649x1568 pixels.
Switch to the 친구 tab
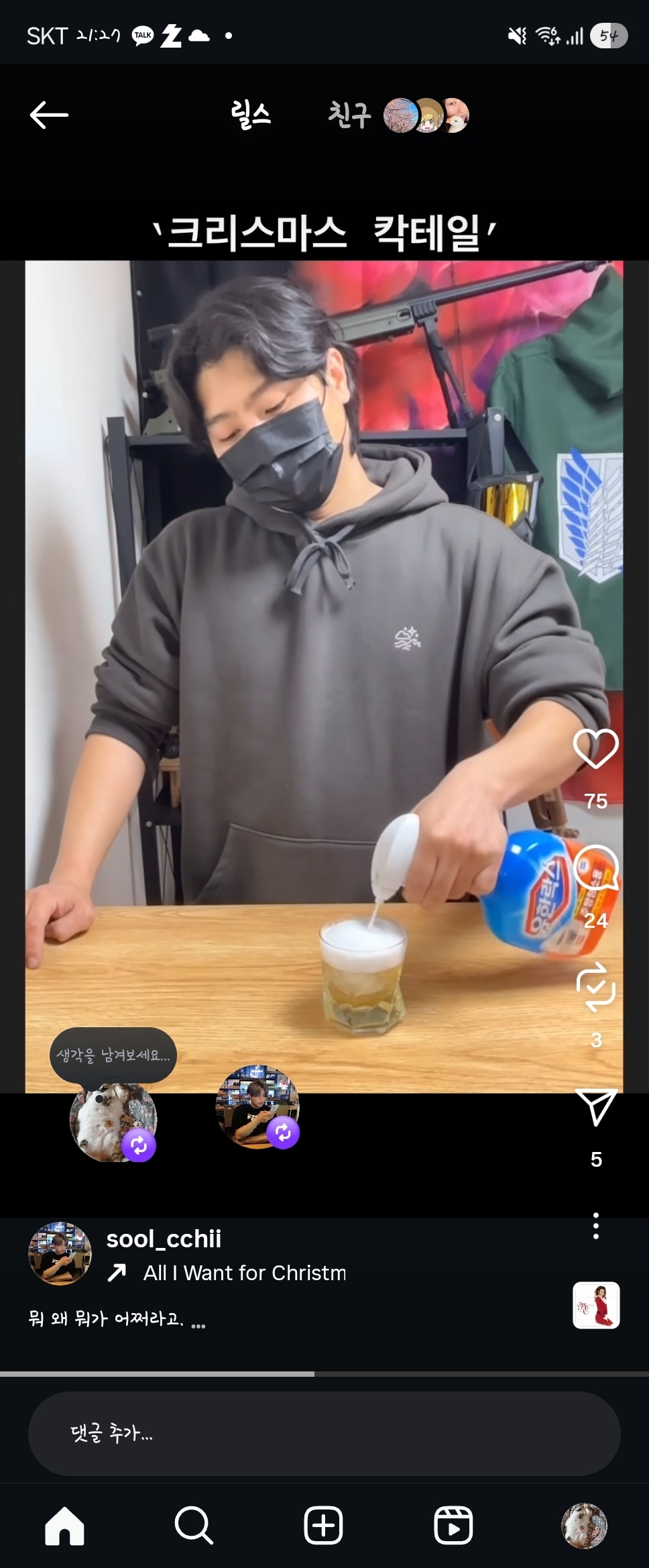click(x=349, y=115)
